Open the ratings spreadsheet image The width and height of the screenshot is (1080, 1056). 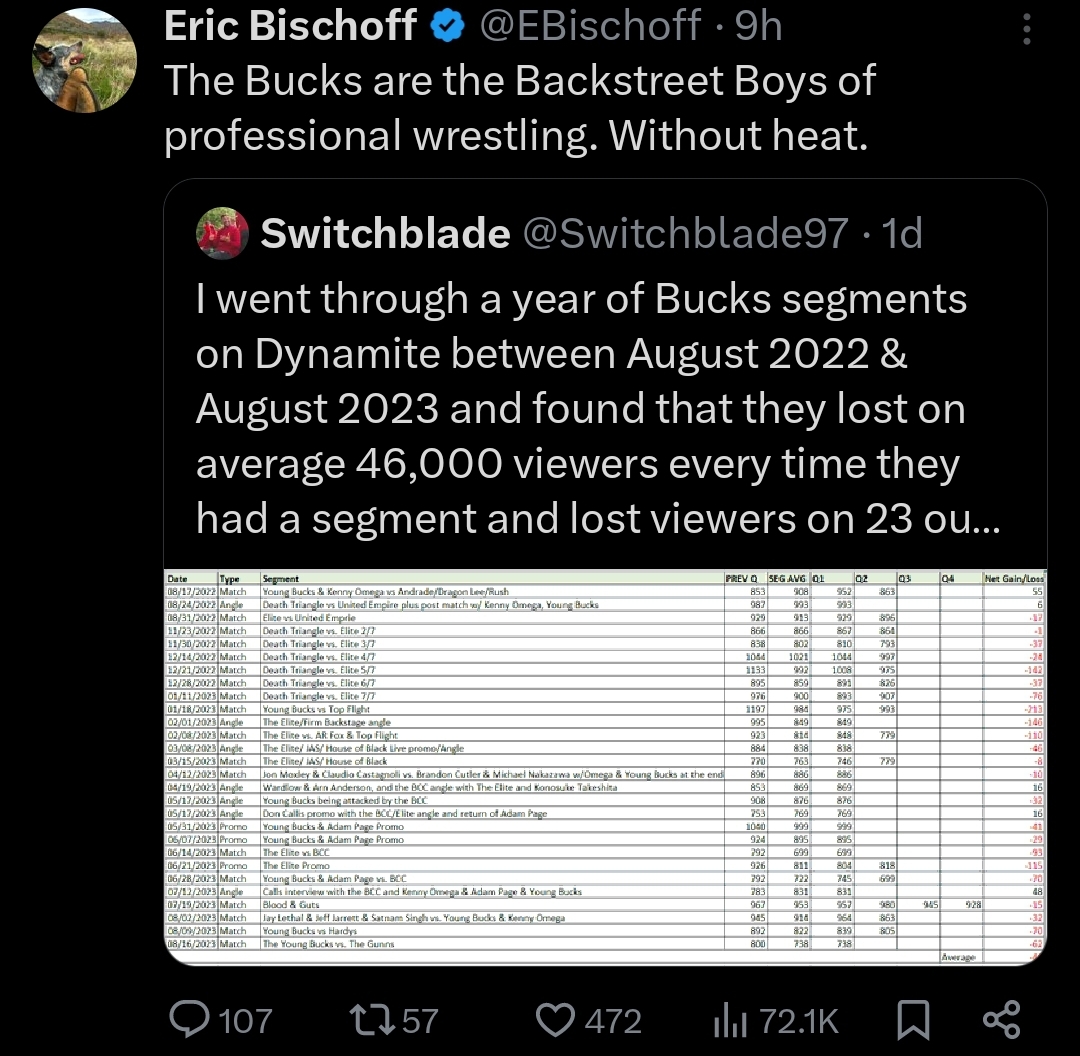tap(606, 765)
